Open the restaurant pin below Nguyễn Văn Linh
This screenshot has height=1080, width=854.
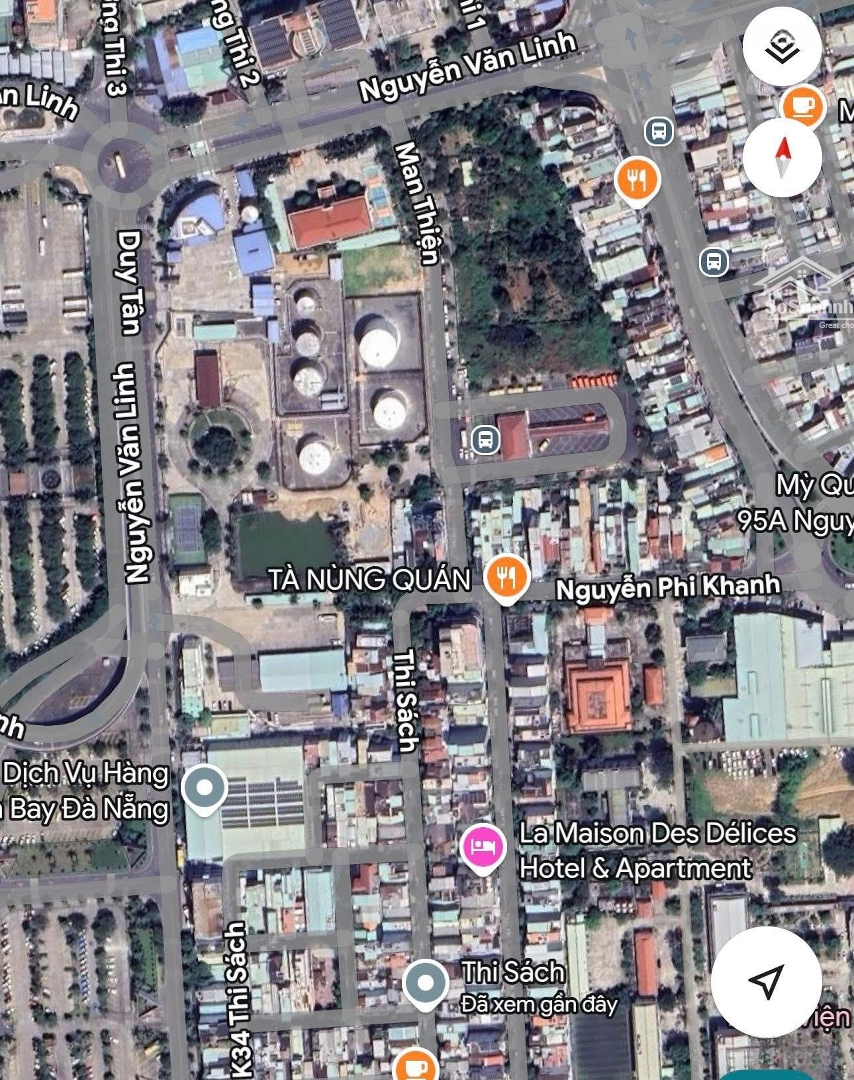[636, 181]
